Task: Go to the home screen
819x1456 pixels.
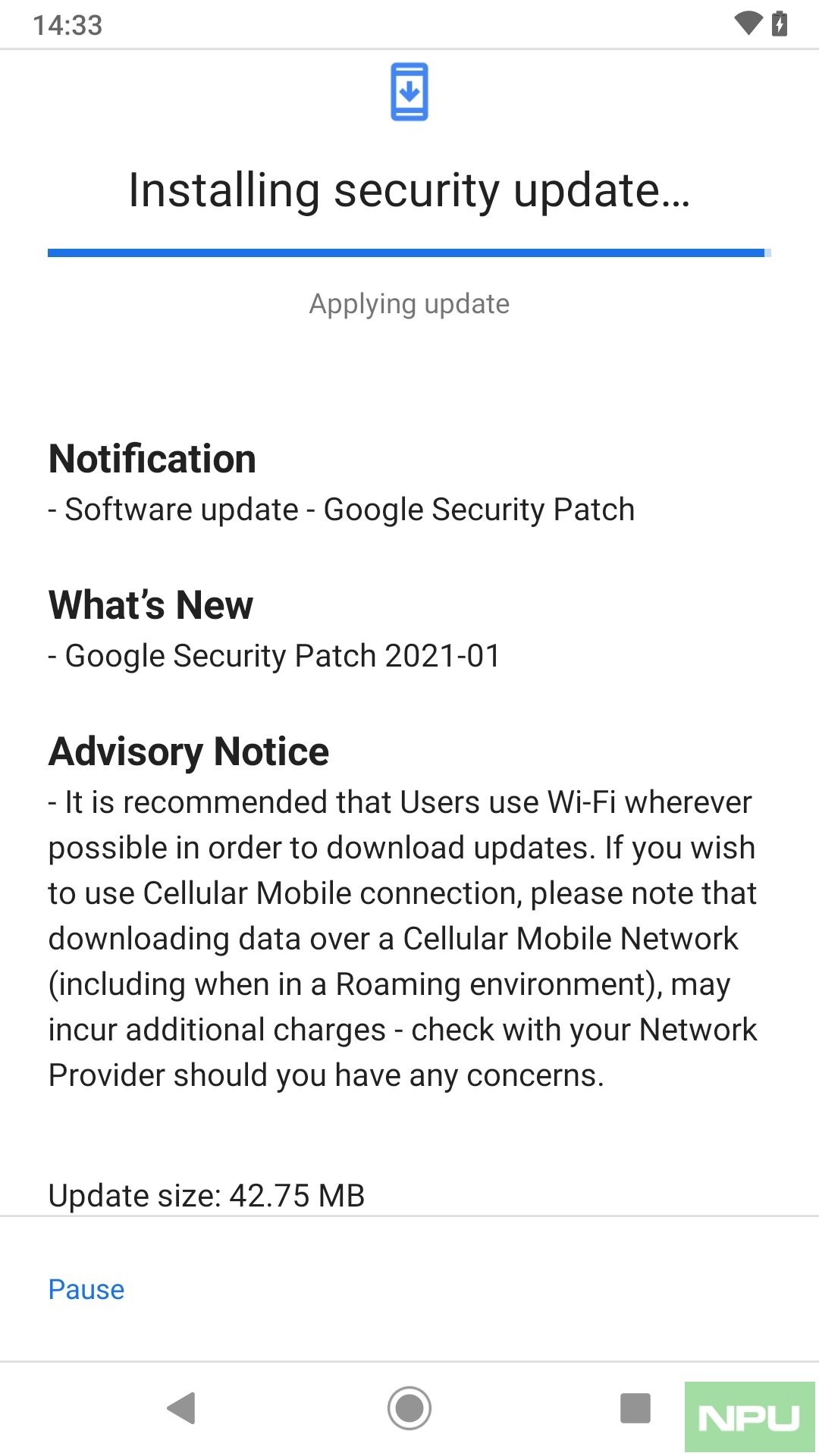Action: (409, 1408)
